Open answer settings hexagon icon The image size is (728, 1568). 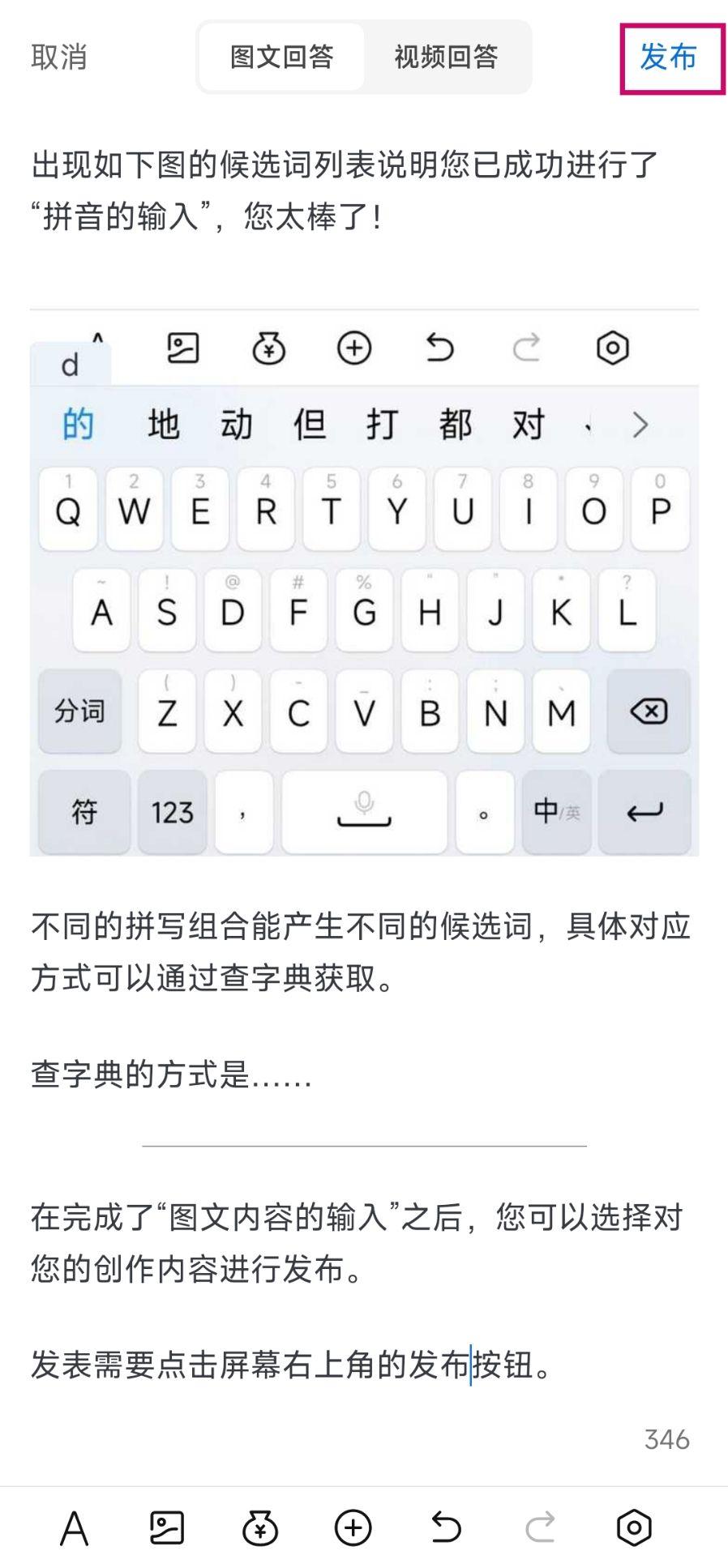pos(634,1528)
